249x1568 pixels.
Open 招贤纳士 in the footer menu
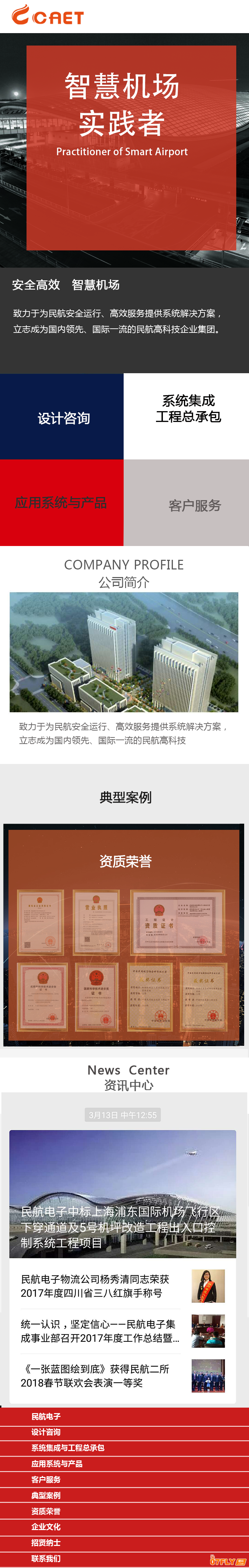[46, 1543]
